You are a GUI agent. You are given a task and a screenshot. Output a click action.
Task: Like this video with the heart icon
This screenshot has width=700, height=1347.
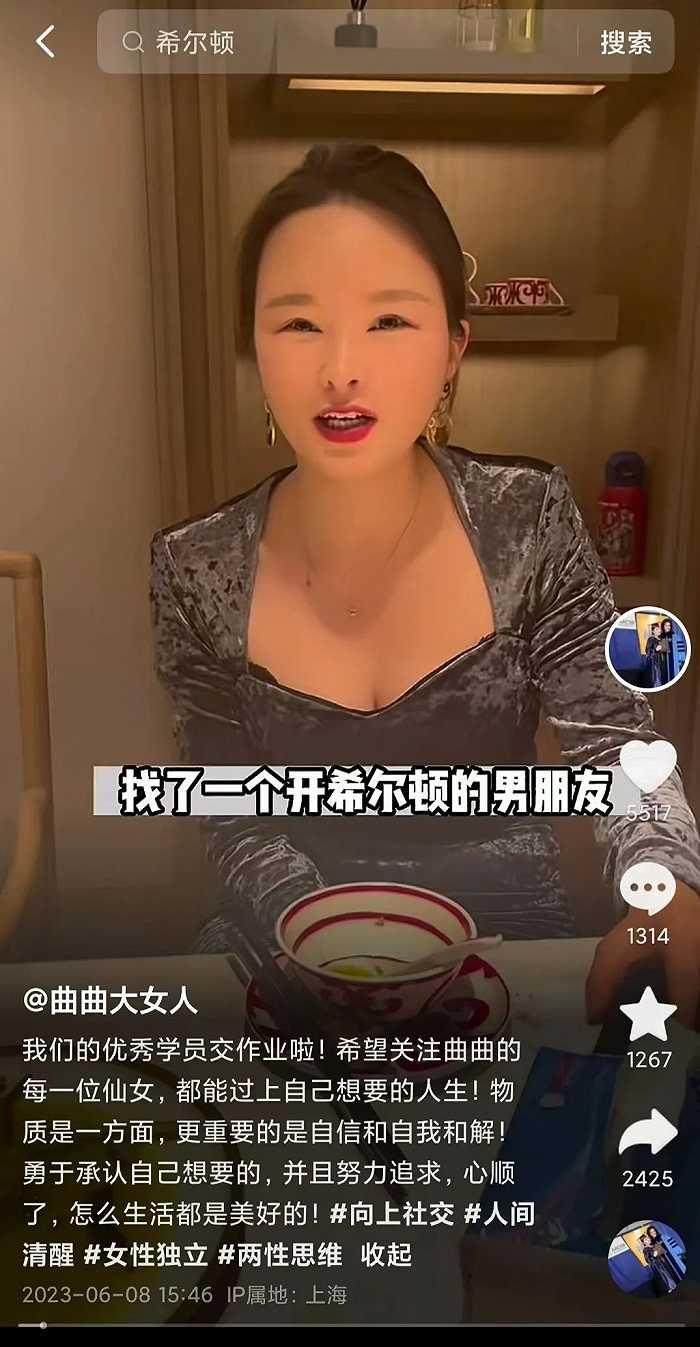[x=648, y=768]
